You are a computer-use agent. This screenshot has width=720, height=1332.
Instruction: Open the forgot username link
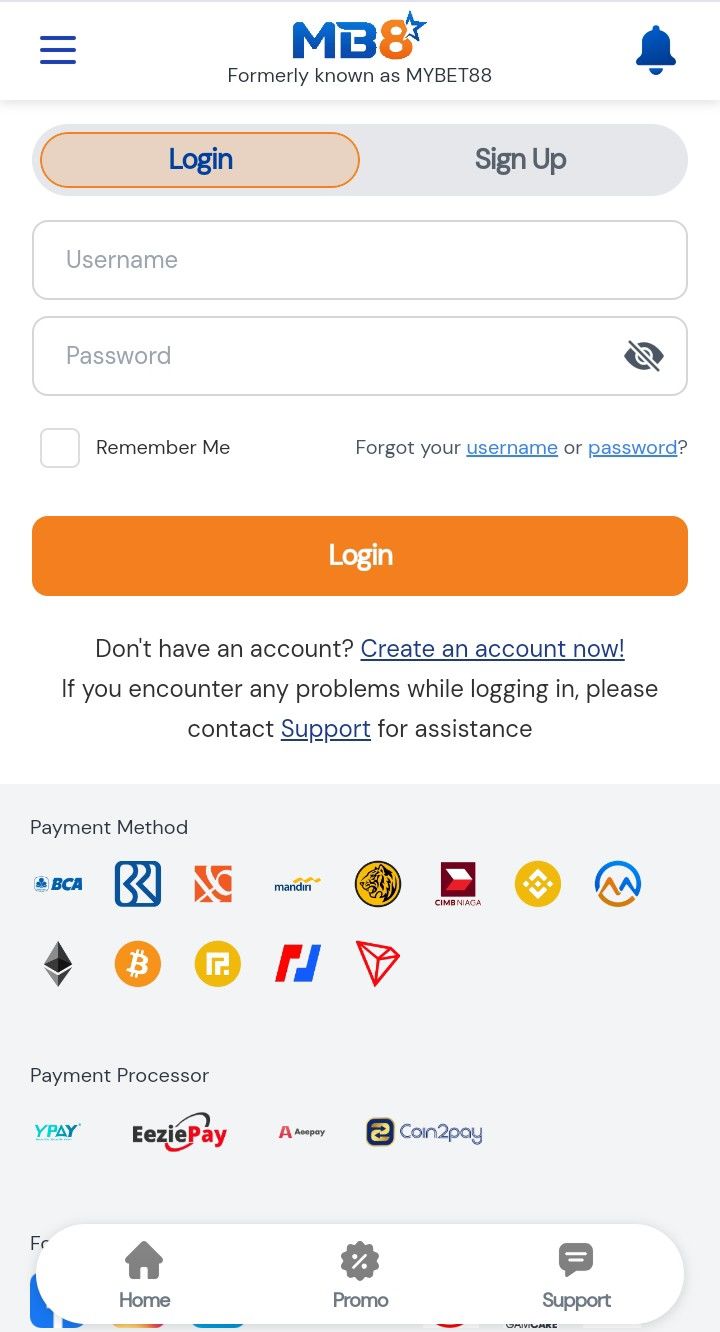coord(511,448)
